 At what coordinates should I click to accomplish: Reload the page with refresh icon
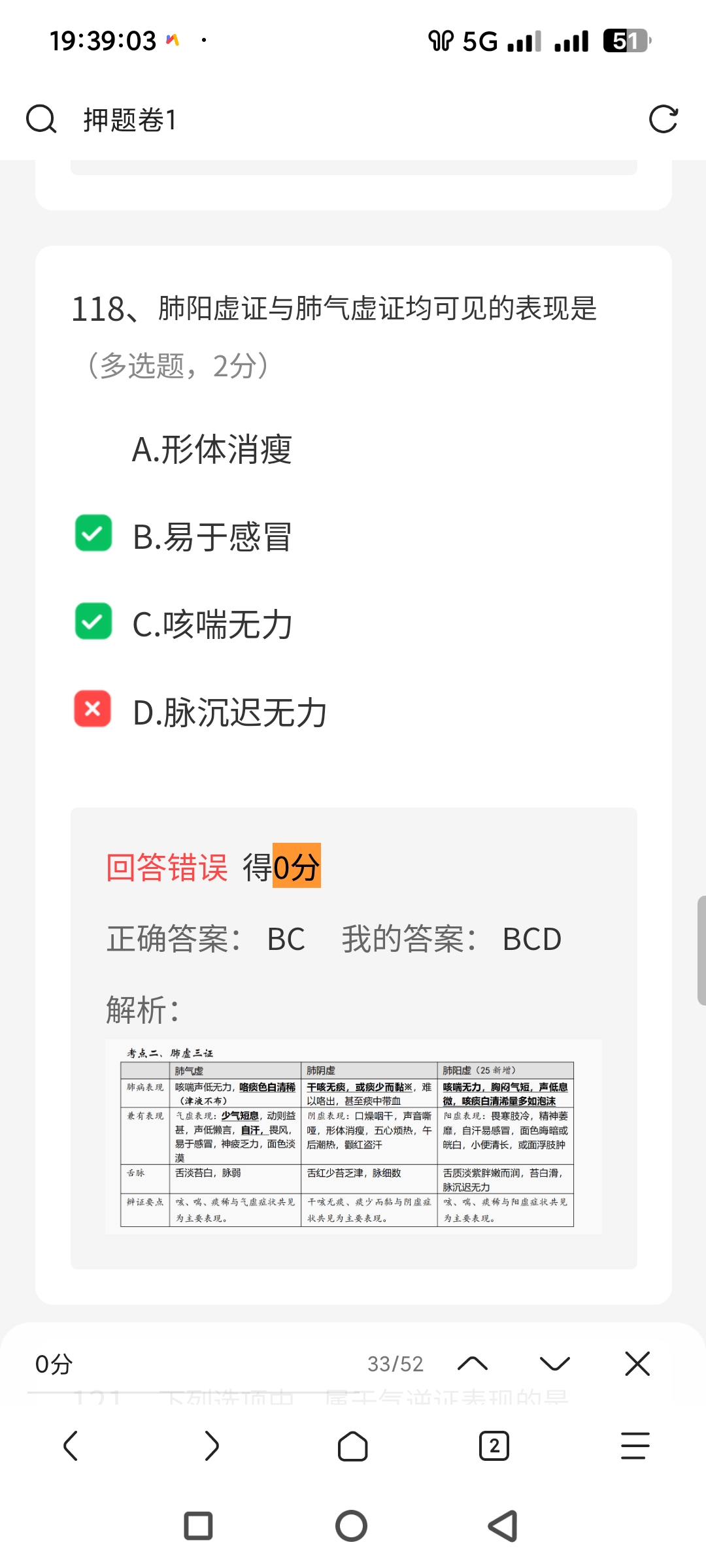point(663,120)
